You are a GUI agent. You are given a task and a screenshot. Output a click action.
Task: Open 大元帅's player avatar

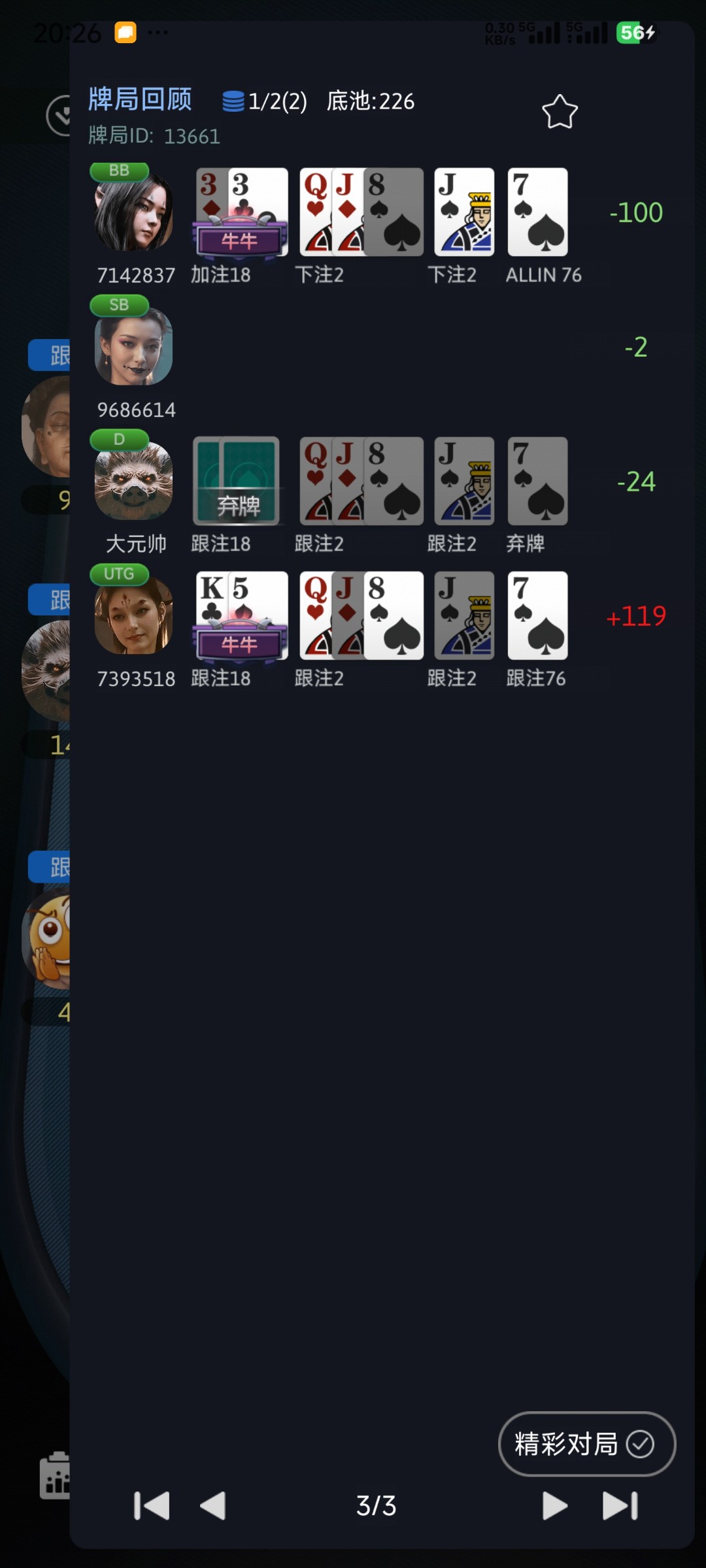point(133,482)
